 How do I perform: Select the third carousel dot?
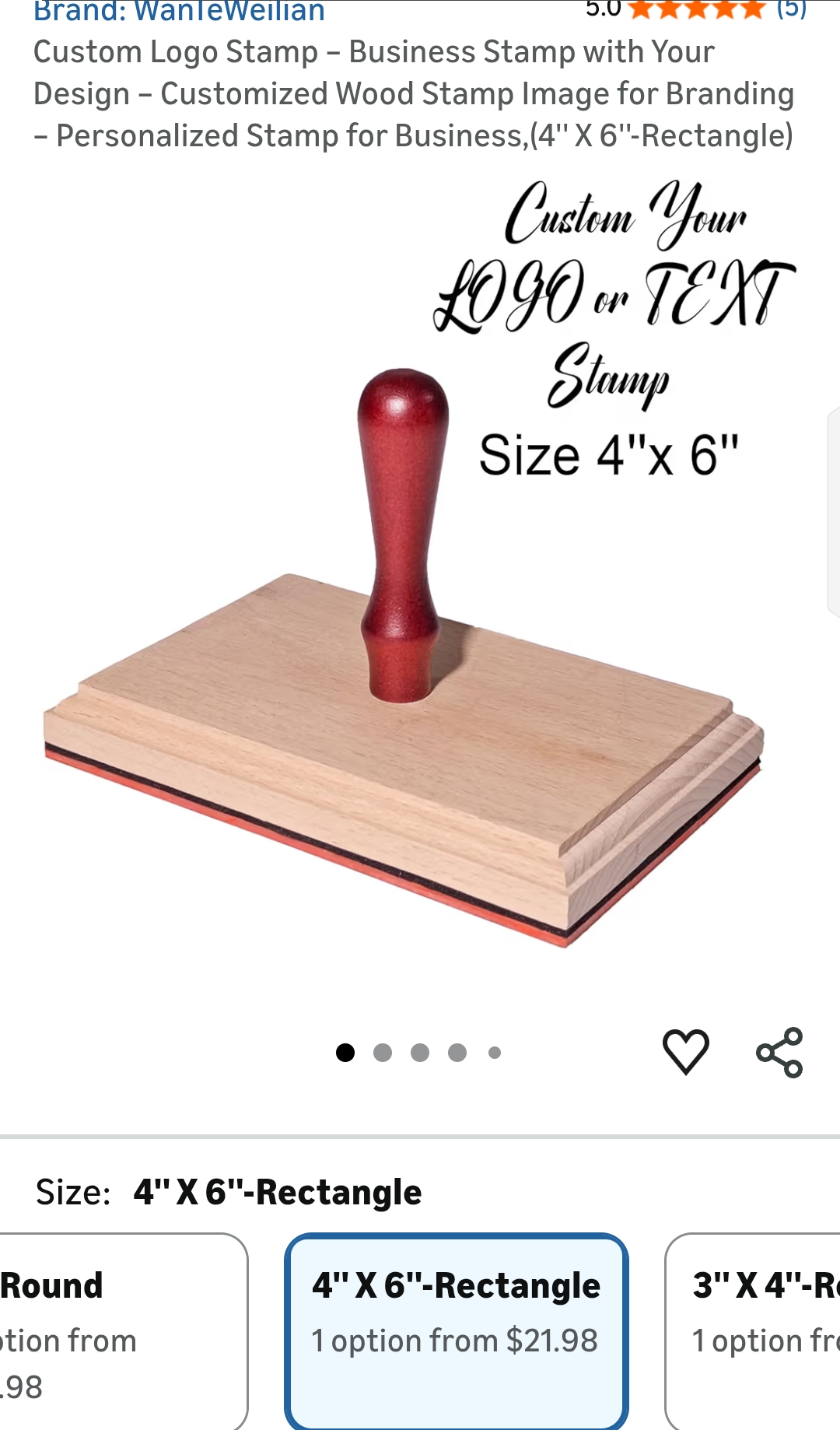(421, 1052)
